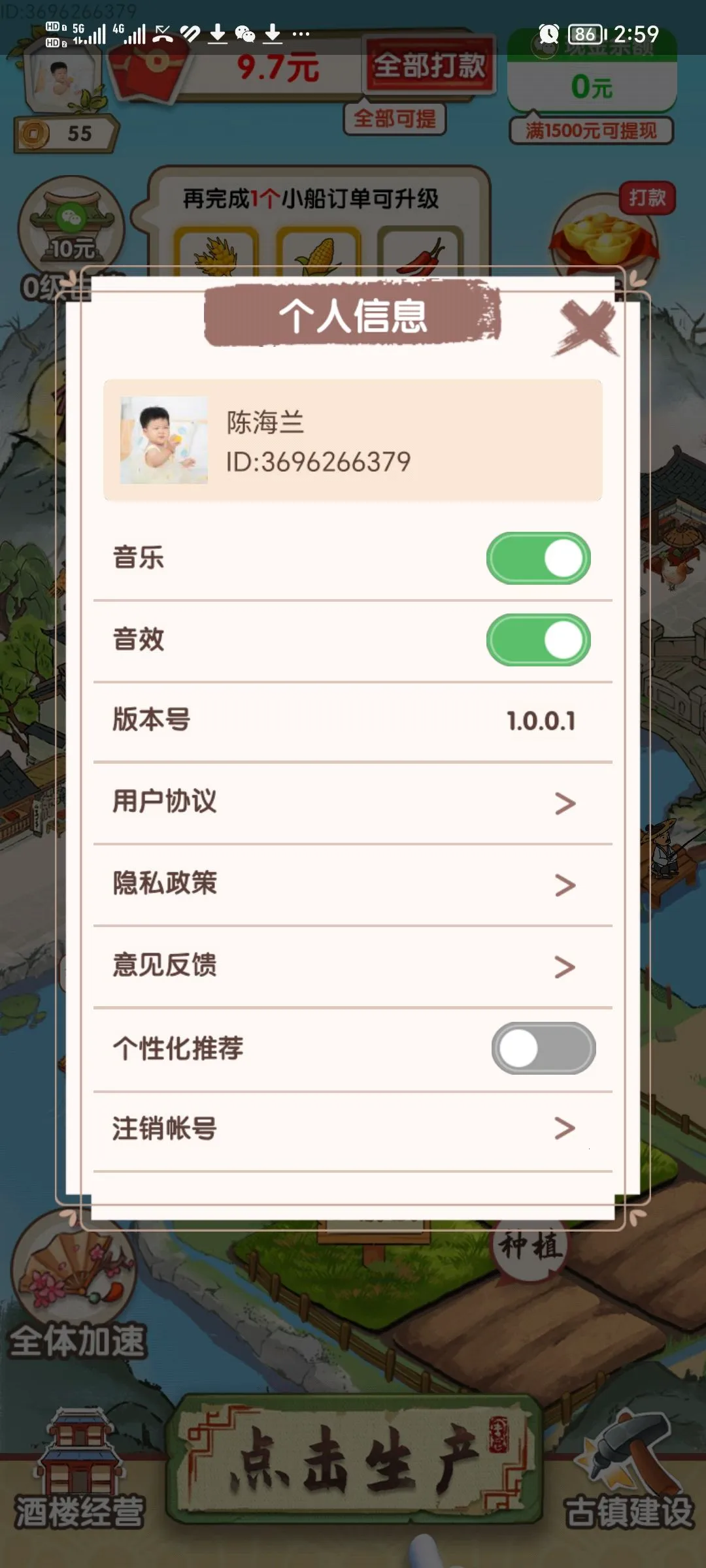Open the 用户协议 page
The height and width of the screenshot is (1568, 706).
(x=353, y=802)
